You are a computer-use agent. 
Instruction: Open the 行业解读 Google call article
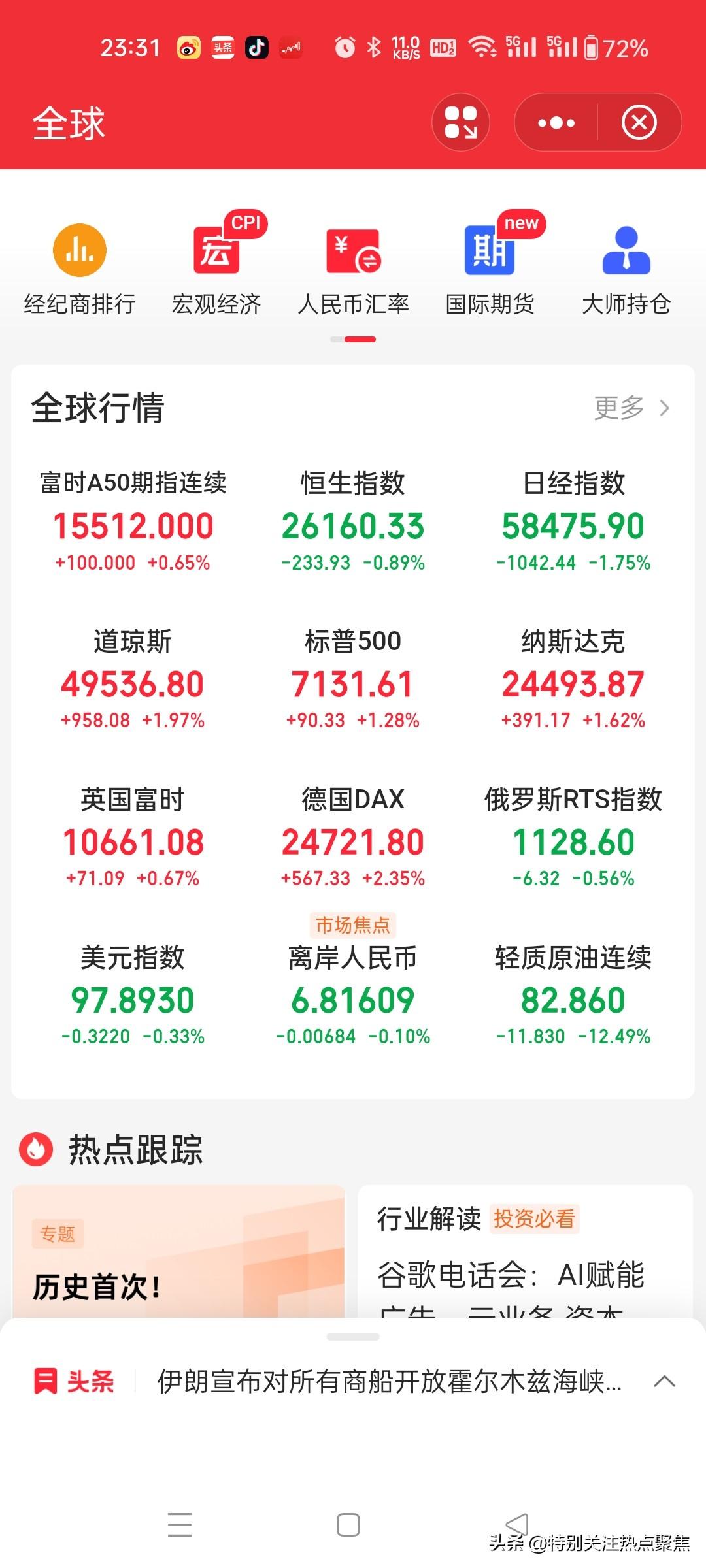pos(525,1252)
